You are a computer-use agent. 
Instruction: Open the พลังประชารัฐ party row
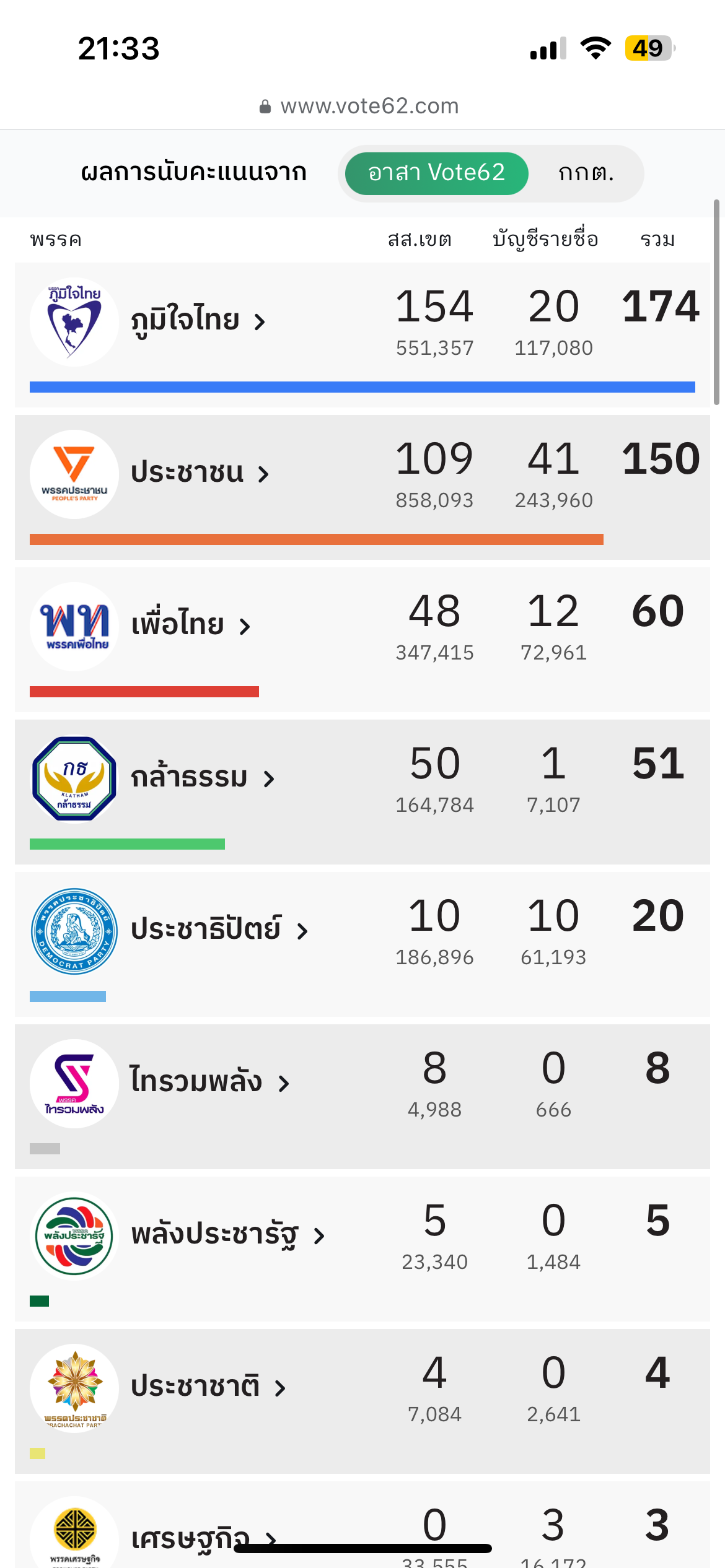pyautogui.click(x=227, y=1235)
